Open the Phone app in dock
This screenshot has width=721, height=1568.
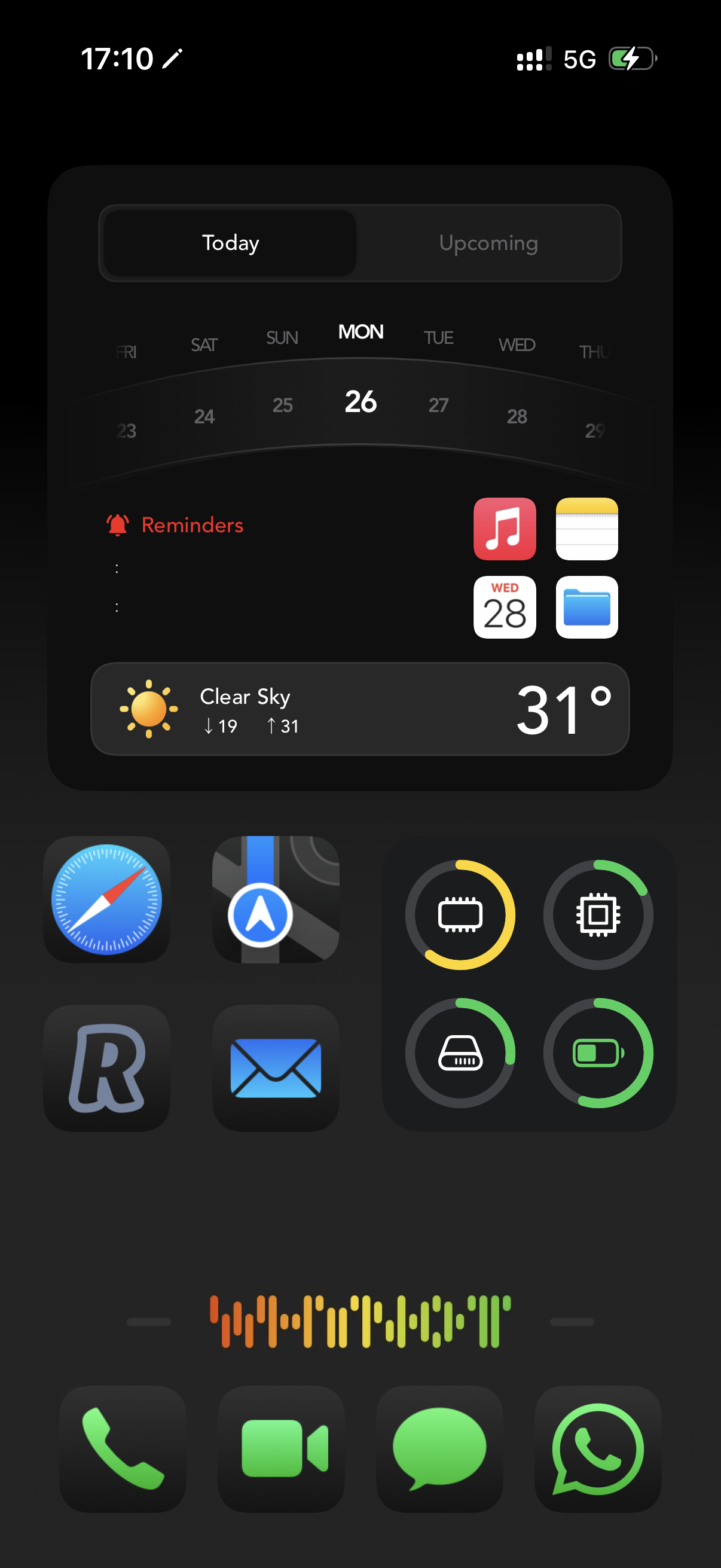coord(123,1448)
